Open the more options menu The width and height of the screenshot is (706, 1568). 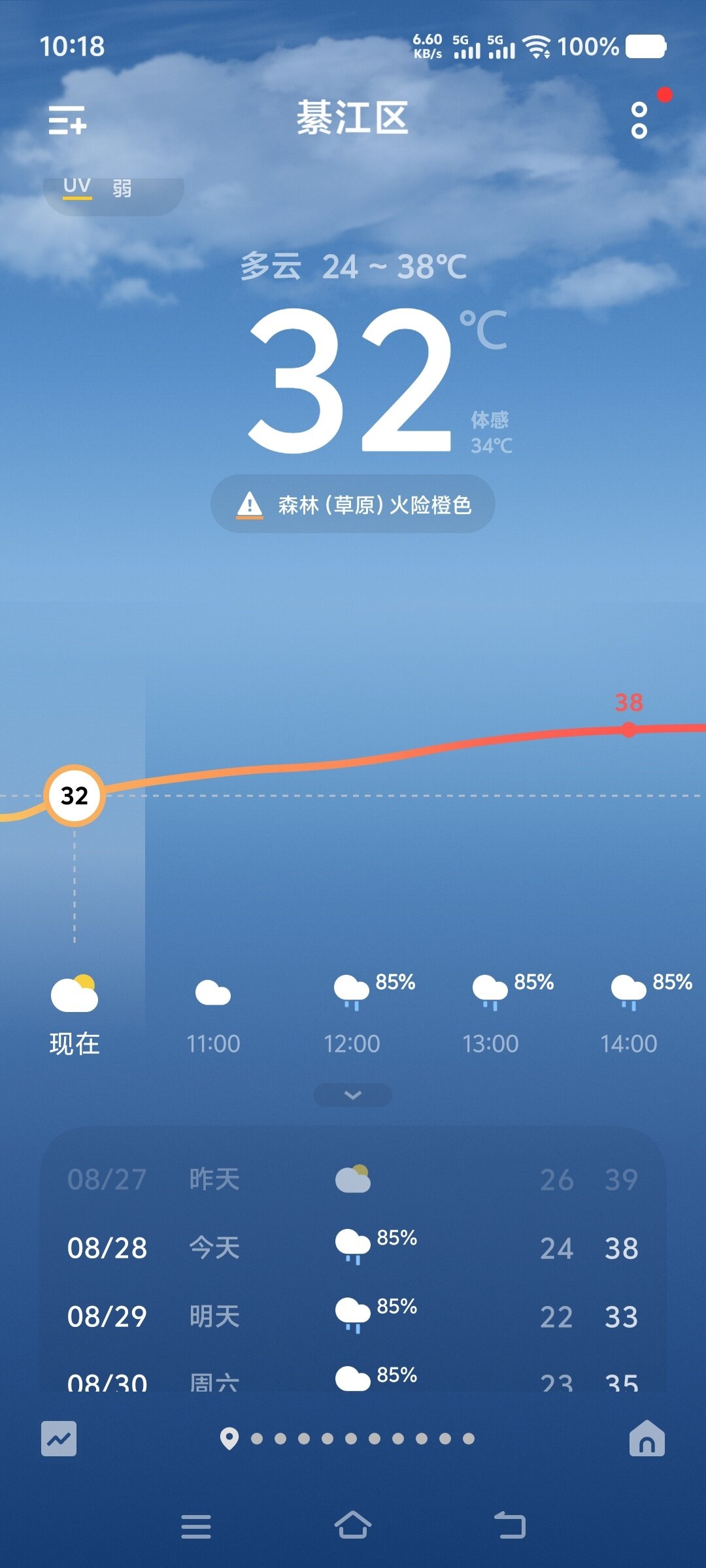639,120
